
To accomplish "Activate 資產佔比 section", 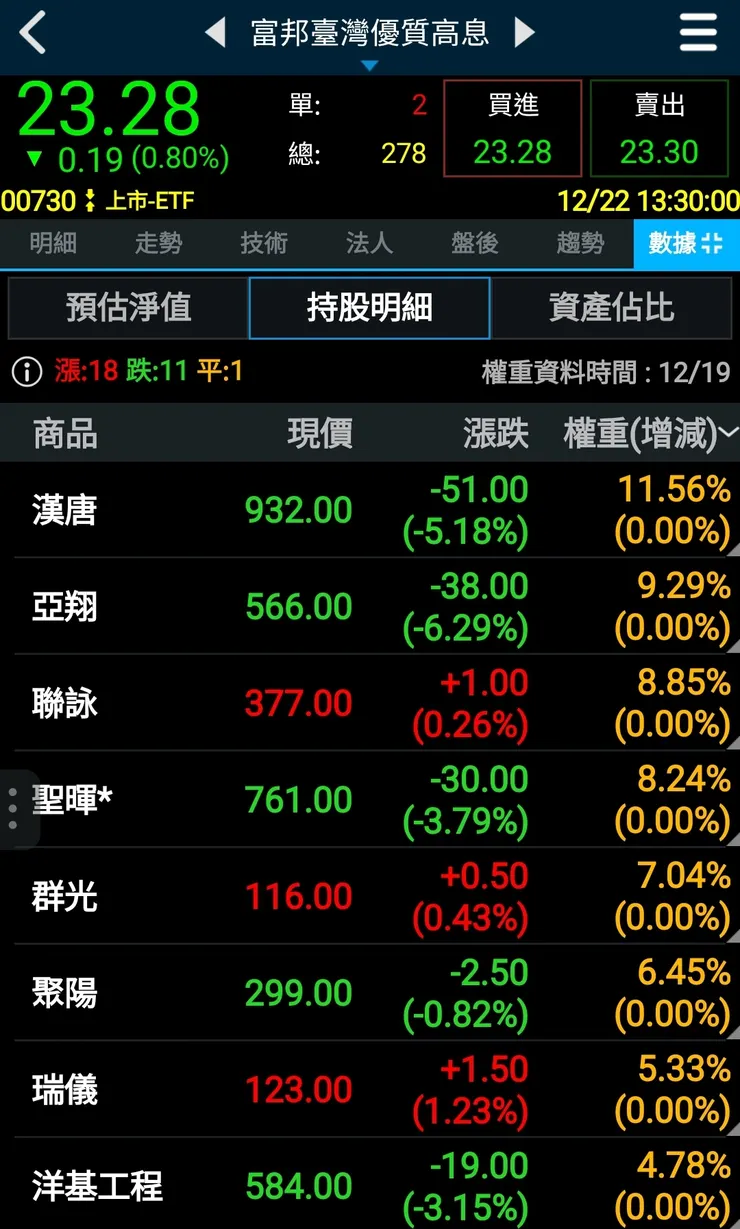I will pos(610,309).
